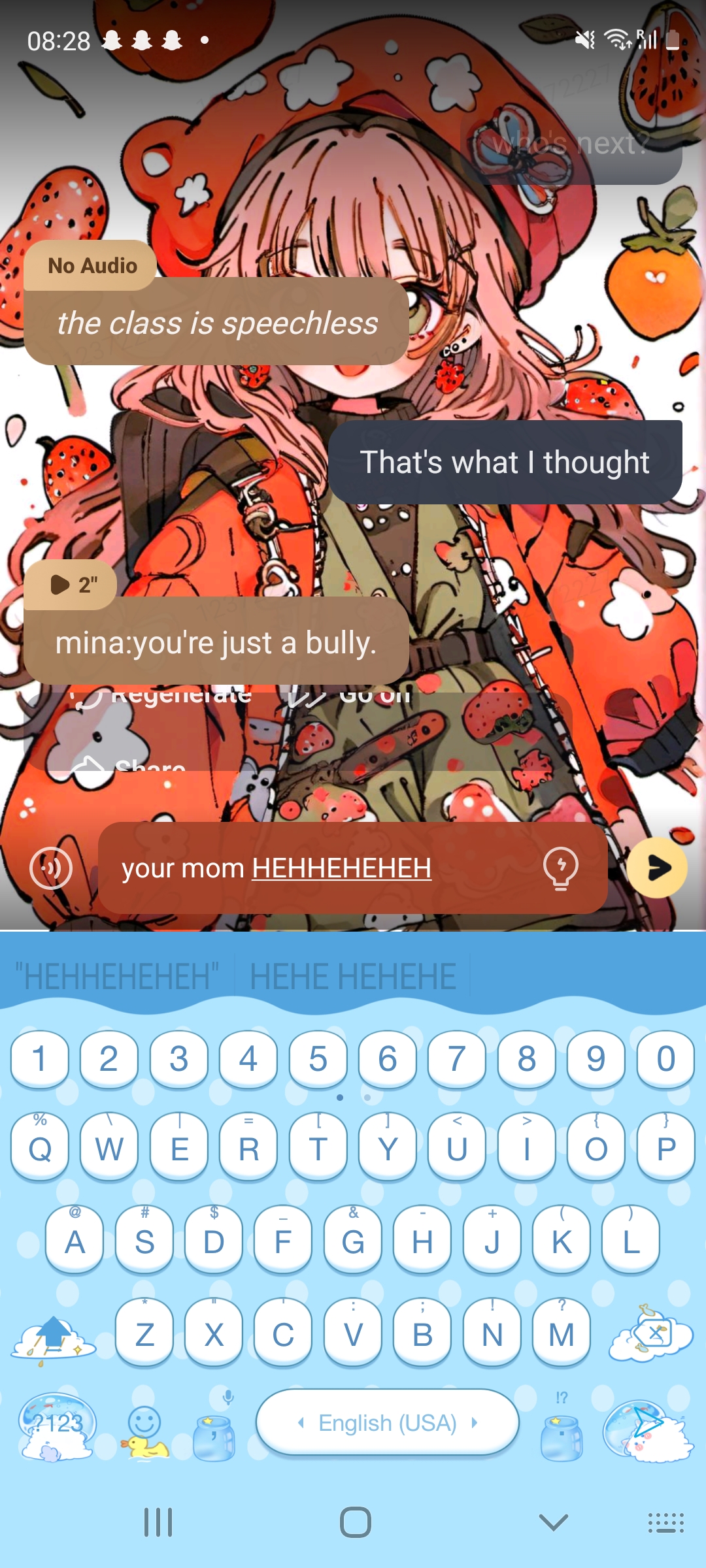Tap the English (USA) space bar

(387, 1423)
